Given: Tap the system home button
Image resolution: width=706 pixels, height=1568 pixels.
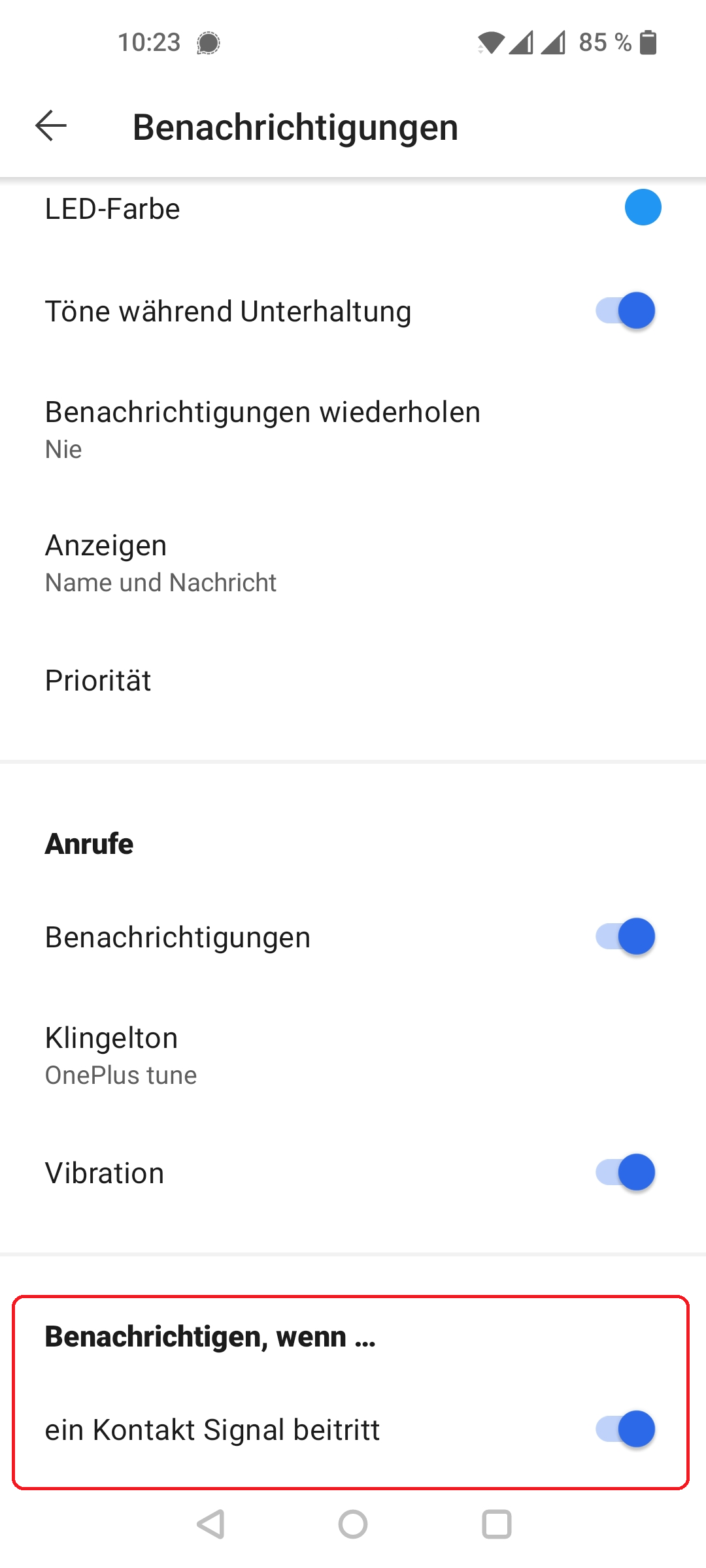Looking at the screenshot, I should 353,1524.
